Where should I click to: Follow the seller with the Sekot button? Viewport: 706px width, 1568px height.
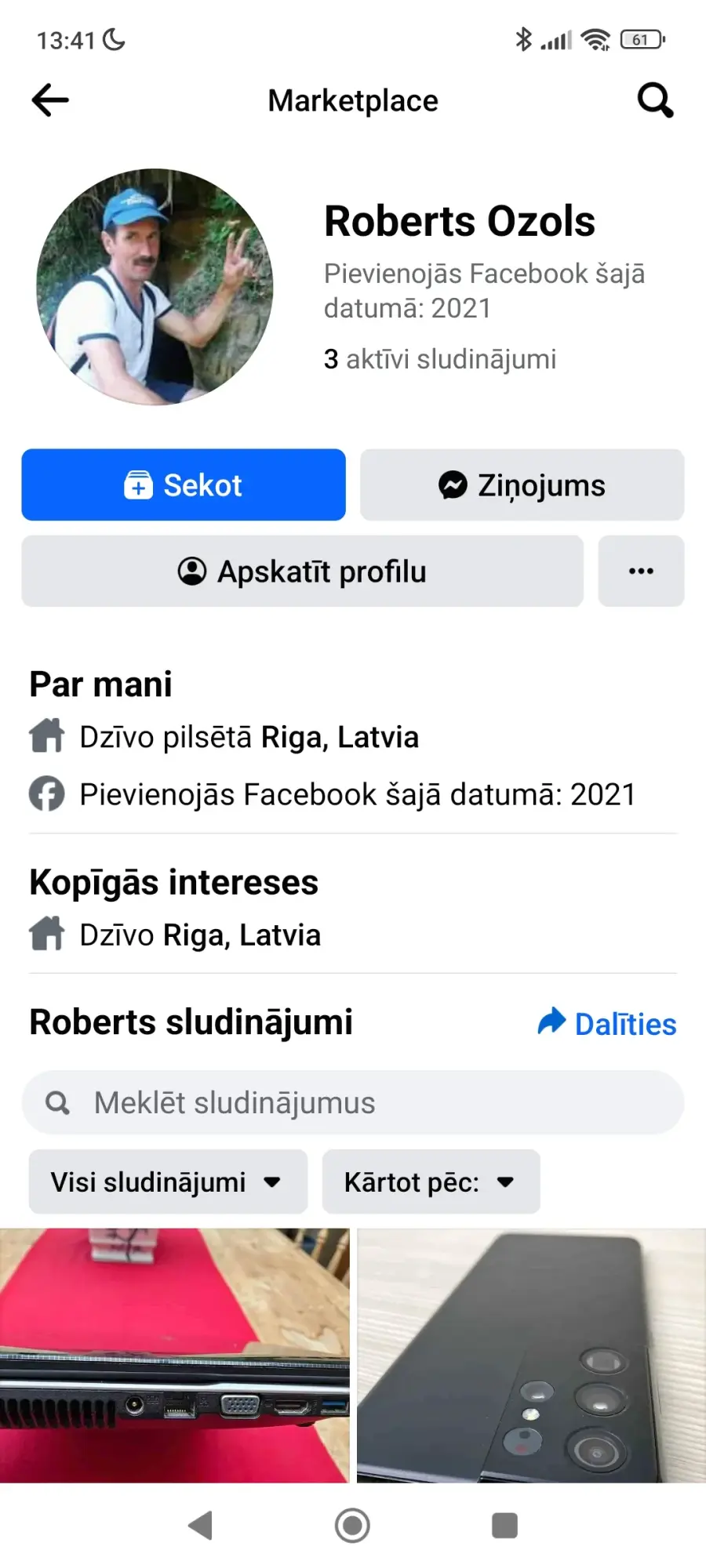pos(184,485)
